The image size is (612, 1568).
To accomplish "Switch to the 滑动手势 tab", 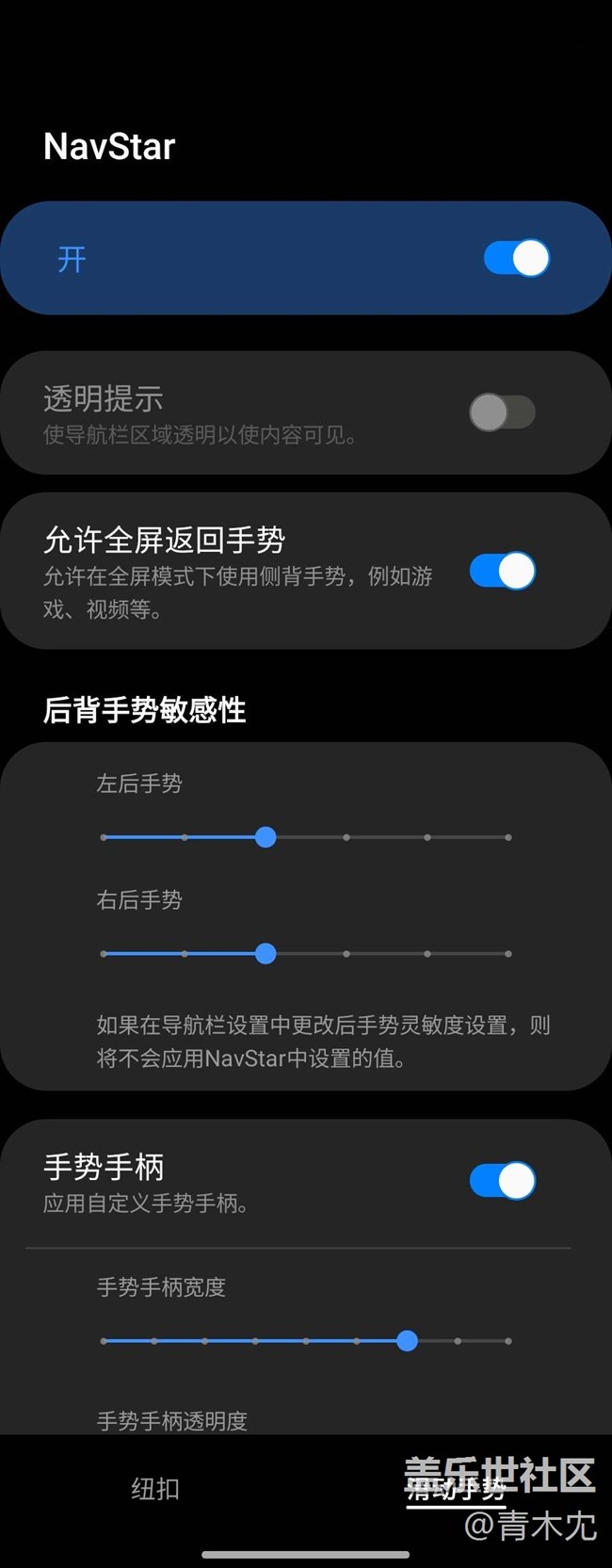I will tap(457, 1489).
